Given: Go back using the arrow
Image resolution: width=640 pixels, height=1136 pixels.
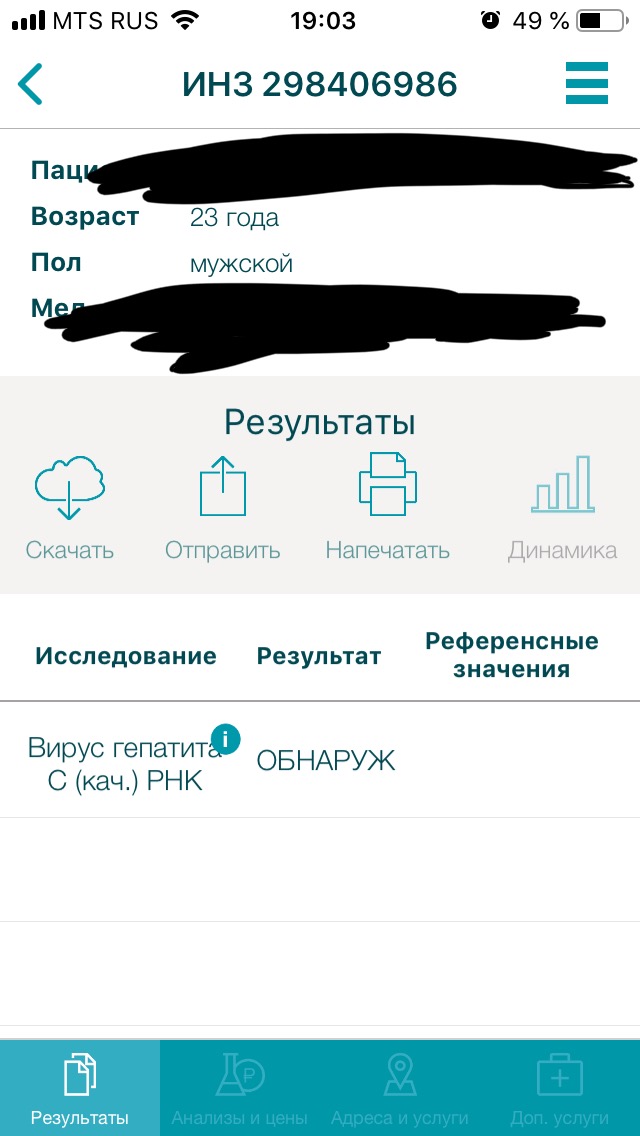Looking at the screenshot, I should point(31,84).
